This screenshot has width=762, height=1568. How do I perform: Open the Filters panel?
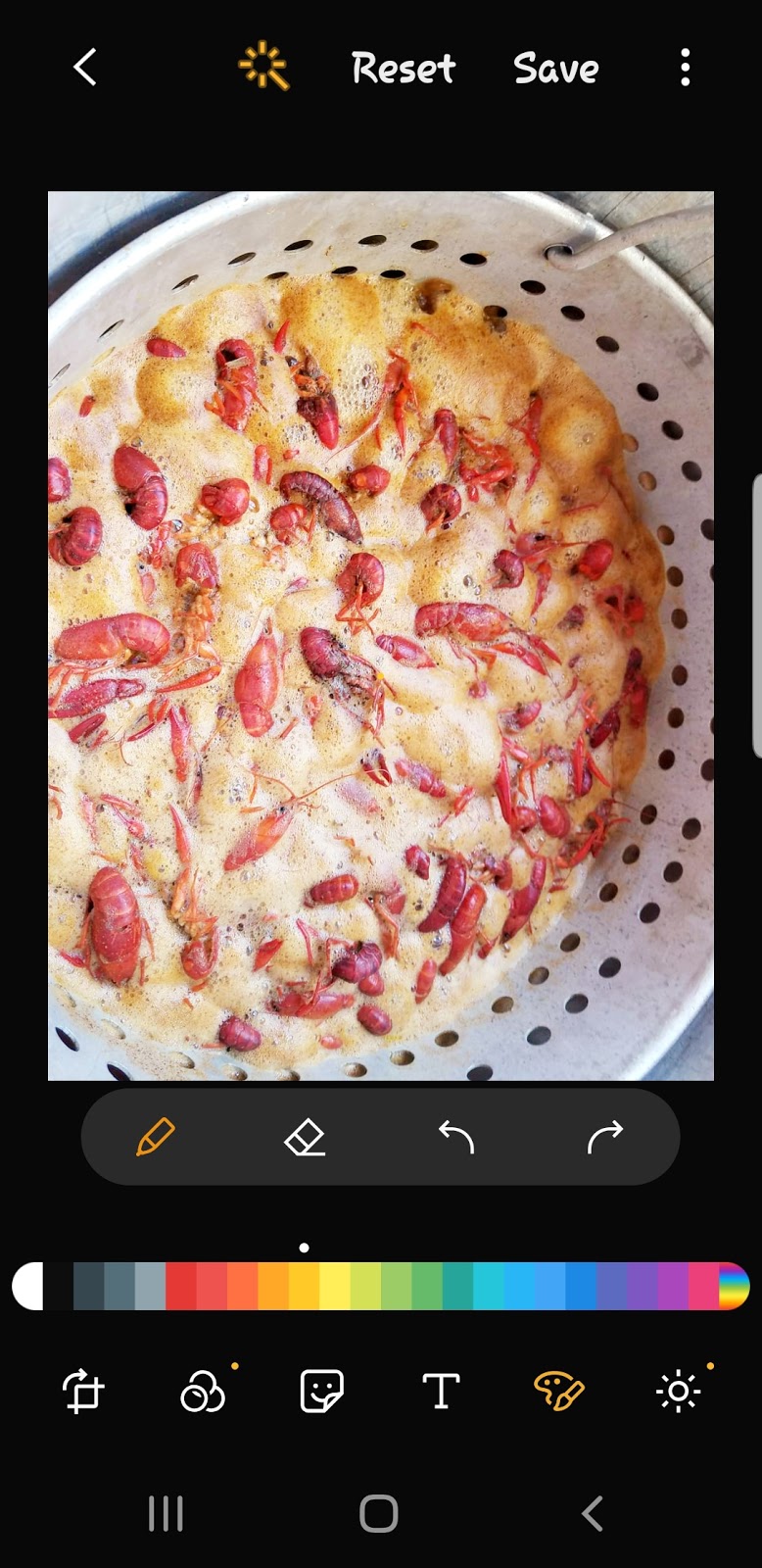[x=203, y=1390]
